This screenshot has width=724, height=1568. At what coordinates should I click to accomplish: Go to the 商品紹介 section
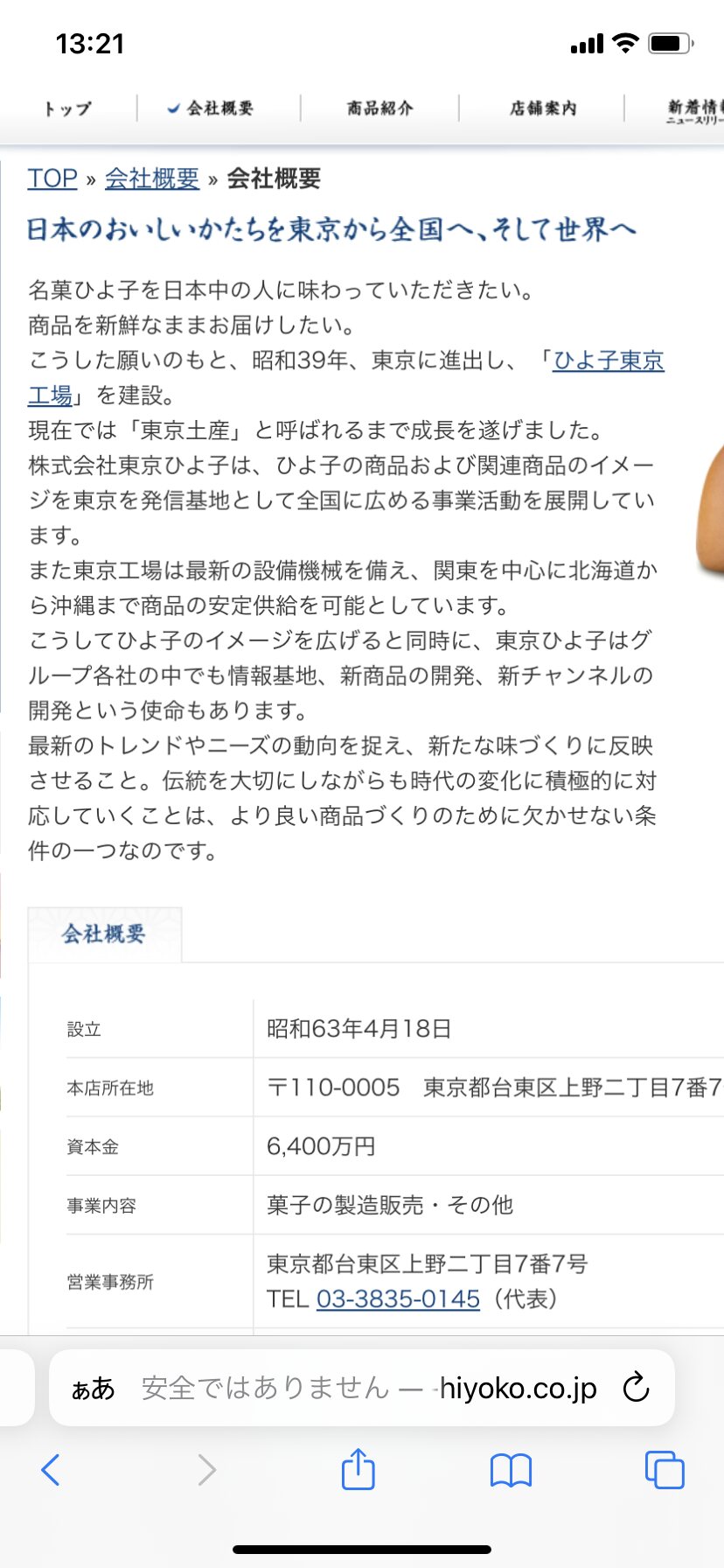pyautogui.click(x=379, y=108)
